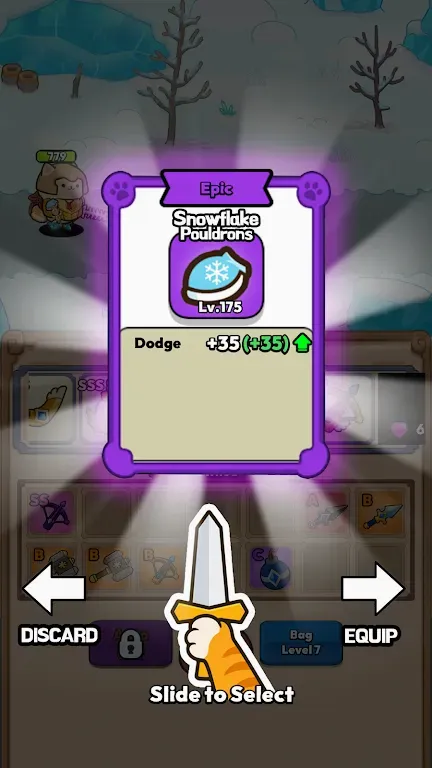
Task: Tap the right arrow to equip the item
Action: point(373,588)
